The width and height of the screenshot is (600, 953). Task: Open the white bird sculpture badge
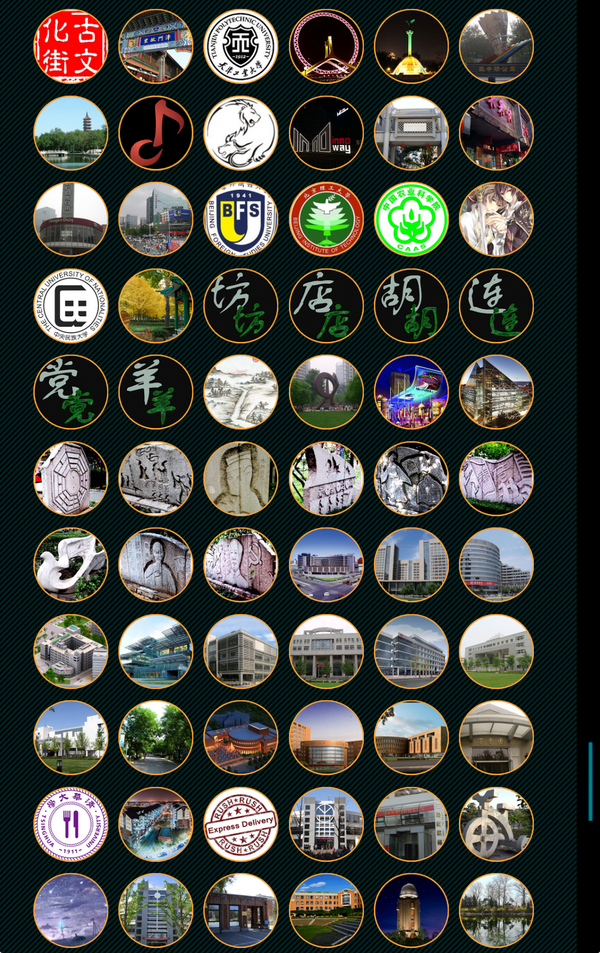click(71, 565)
